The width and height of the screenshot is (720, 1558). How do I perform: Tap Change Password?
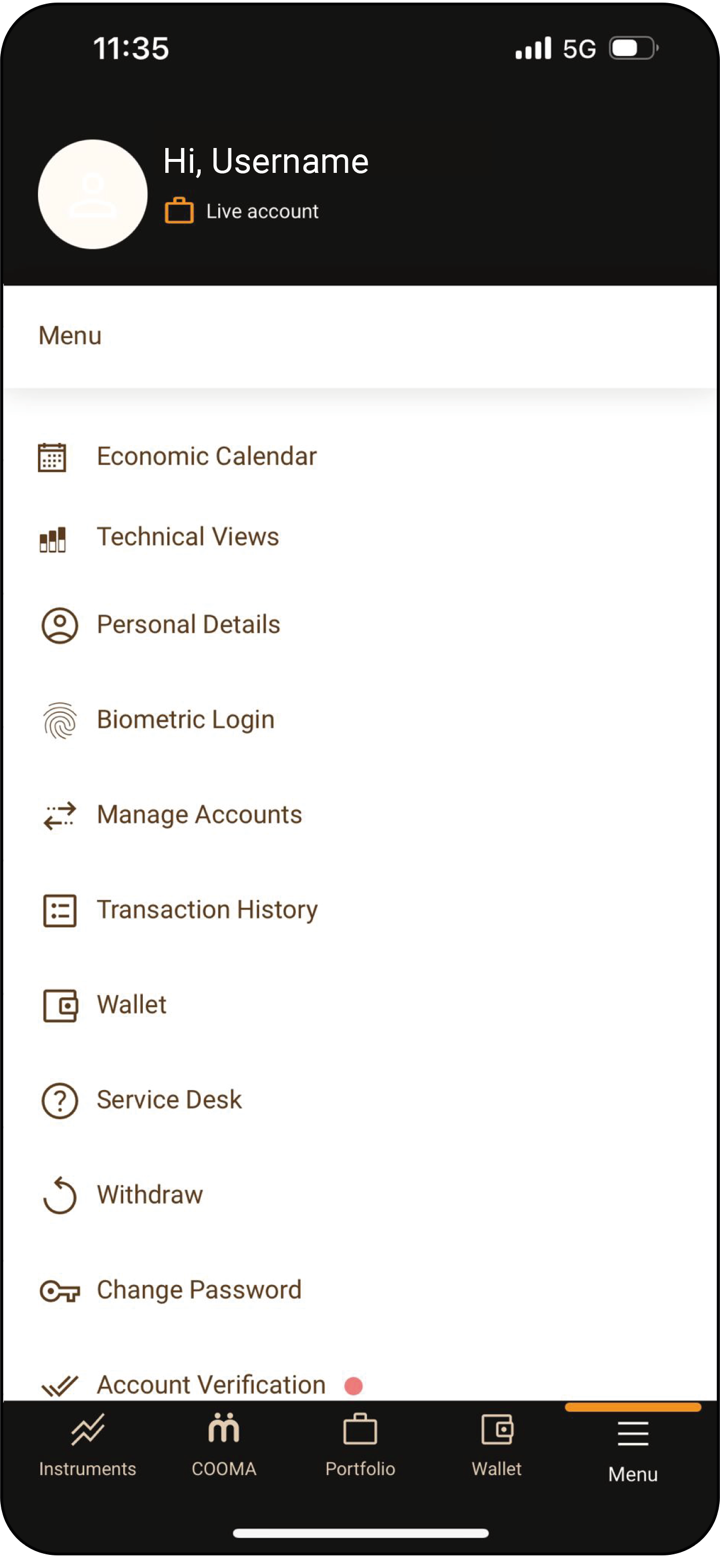tap(198, 1290)
